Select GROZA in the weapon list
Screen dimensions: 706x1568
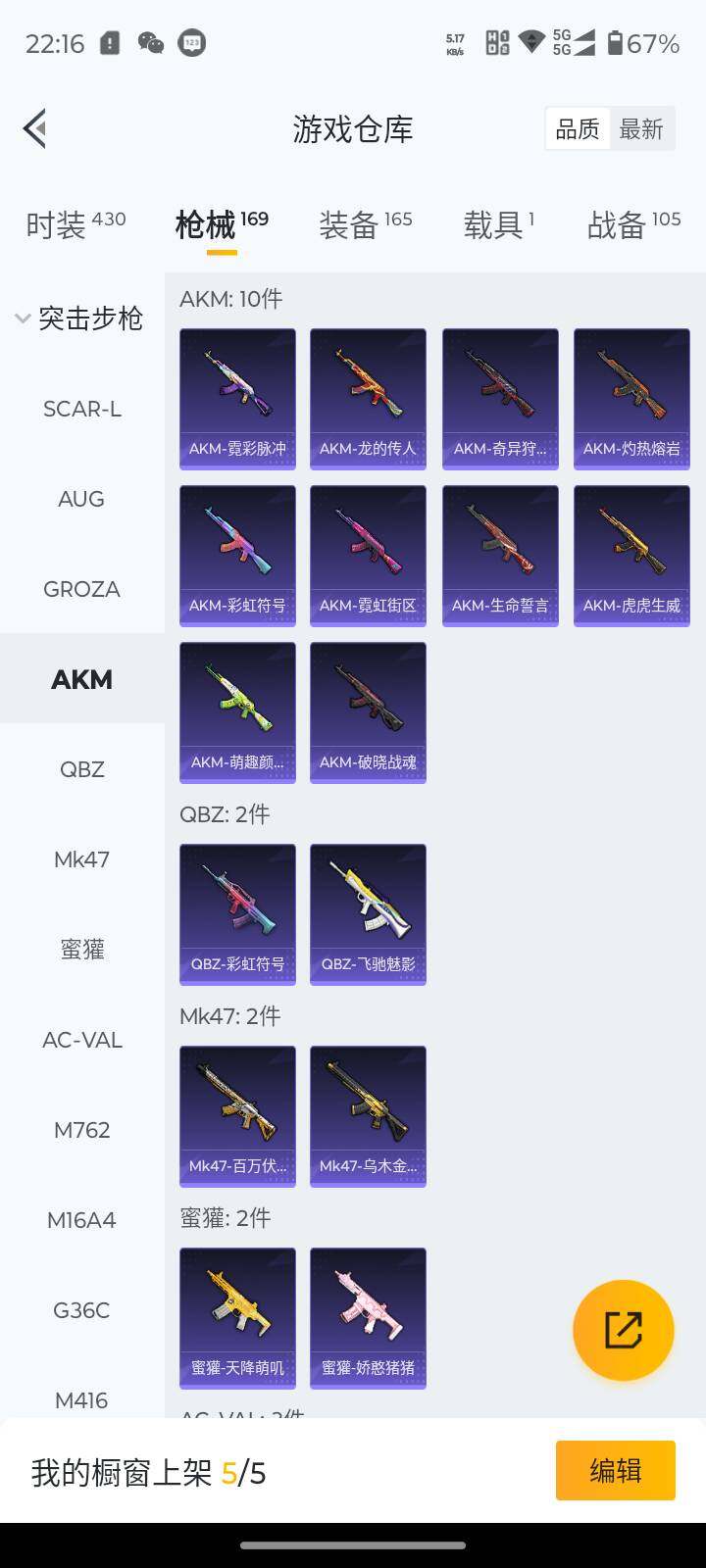(x=81, y=589)
